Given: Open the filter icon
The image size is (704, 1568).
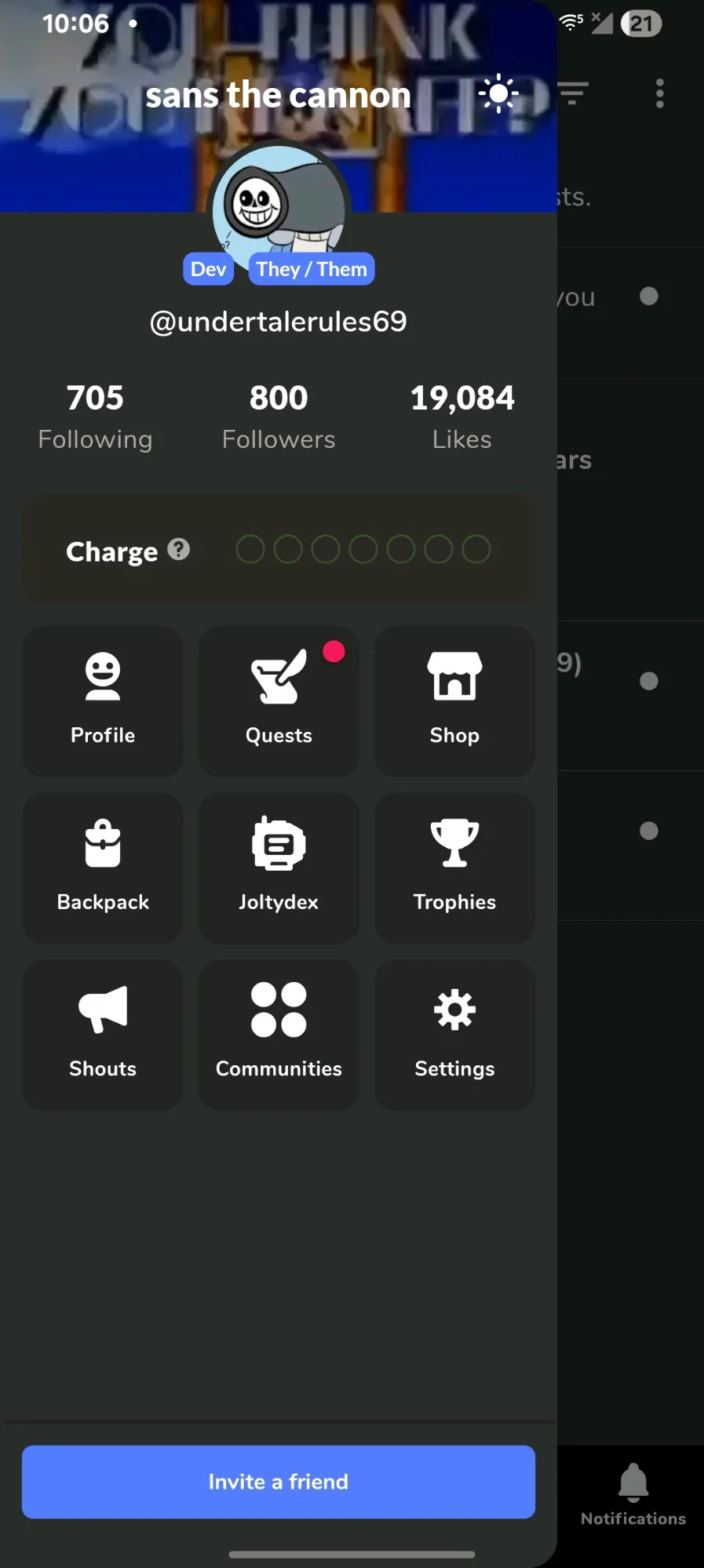Looking at the screenshot, I should coord(574,93).
